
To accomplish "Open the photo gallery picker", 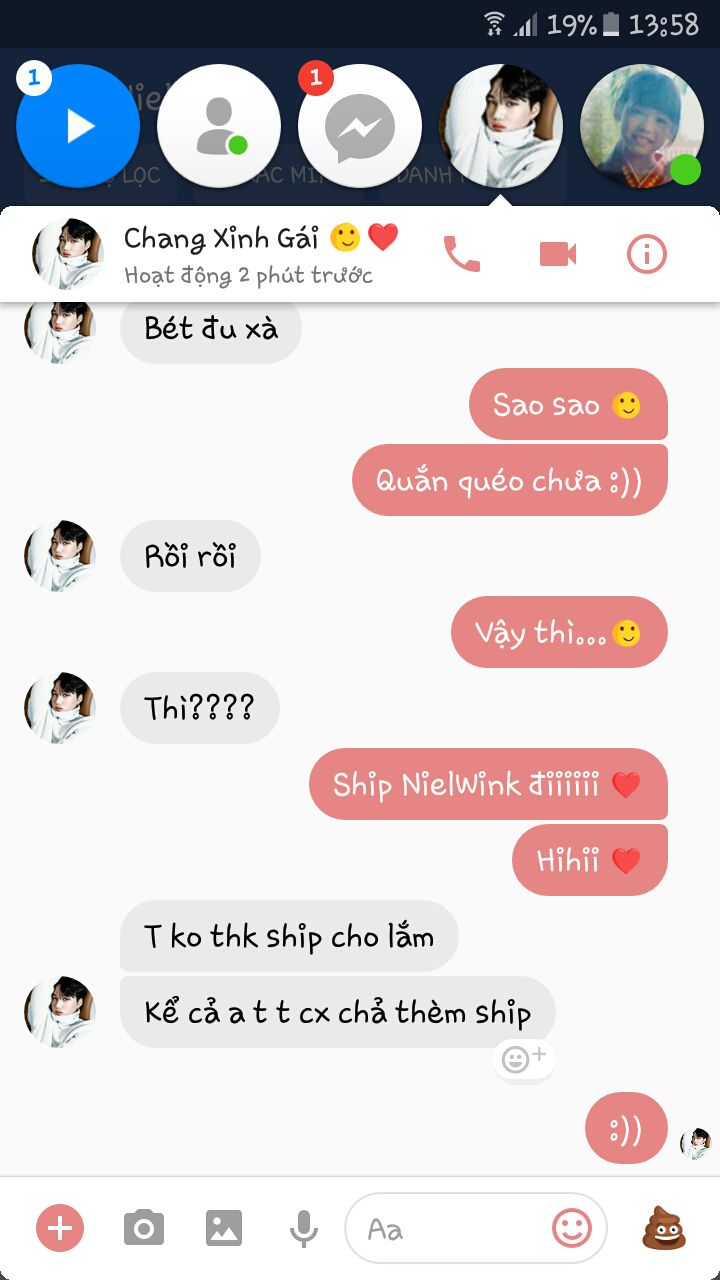I will 224,1228.
